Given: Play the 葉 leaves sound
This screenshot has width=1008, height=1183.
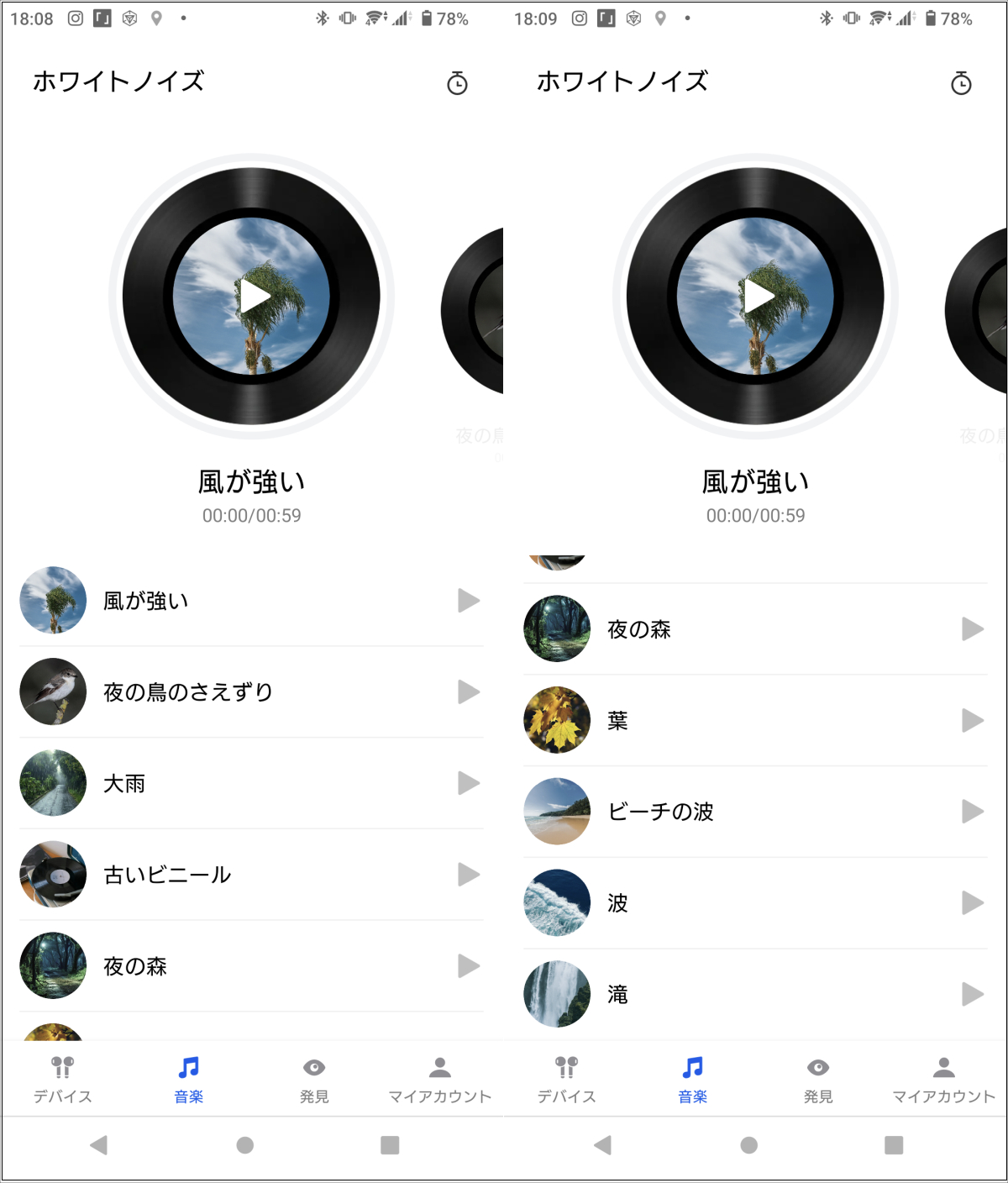Looking at the screenshot, I should pos(972,720).
